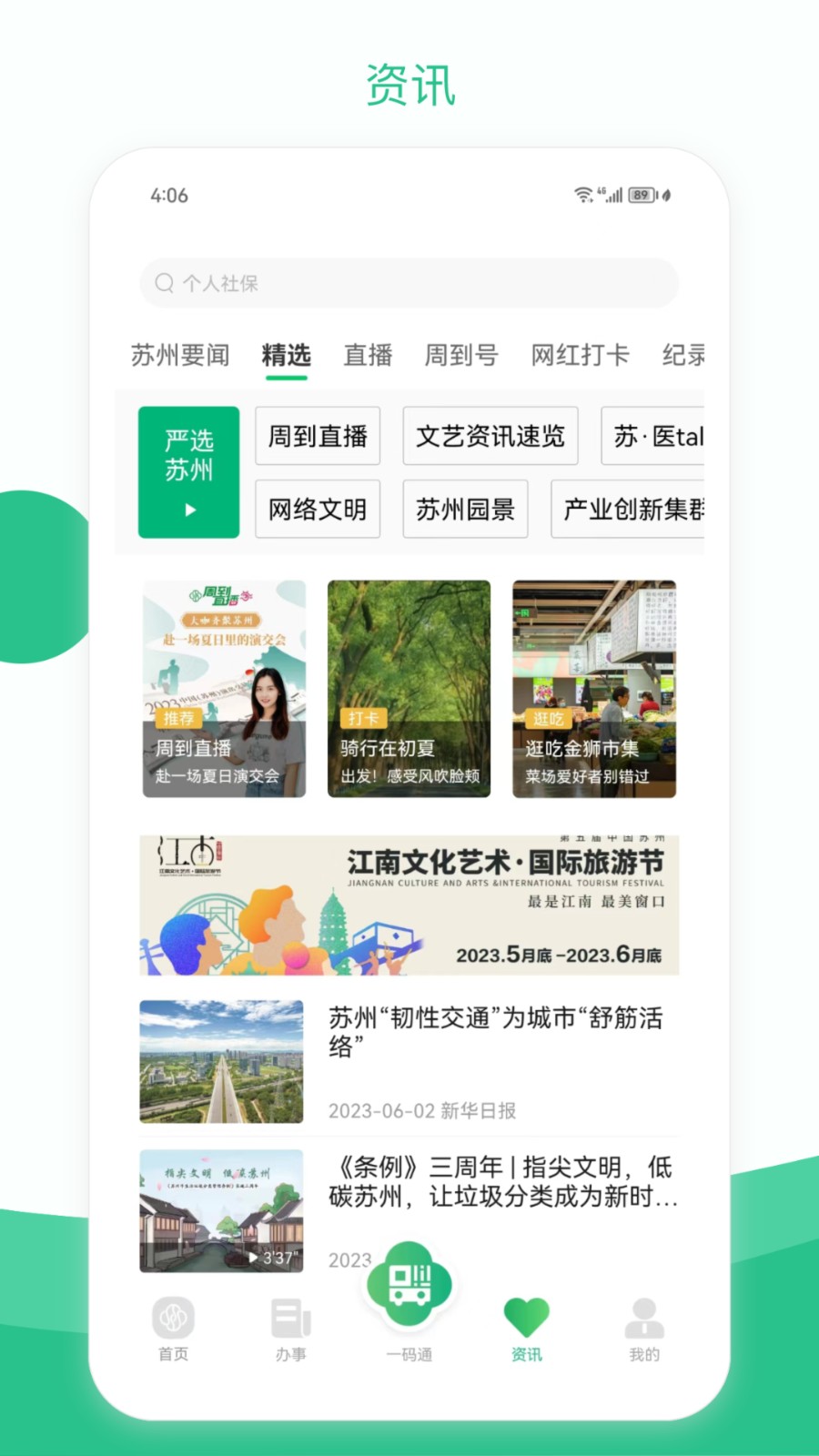Viewport: 819px width, 1456px height.
Task: Click the search magnifier icon
Action: click(x=165, y=283)
